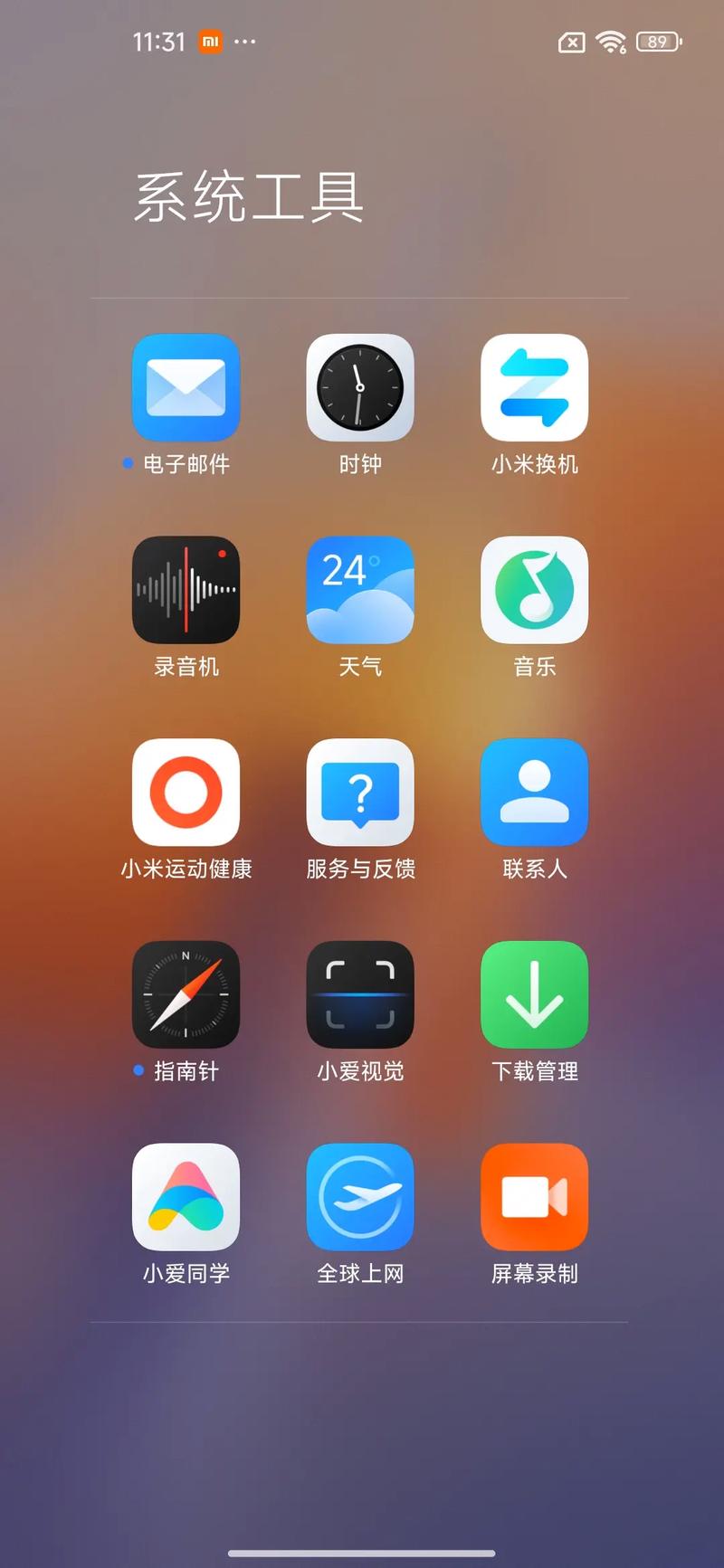
Task: Tap the 89% battery indicator
Action: (657, 41)
